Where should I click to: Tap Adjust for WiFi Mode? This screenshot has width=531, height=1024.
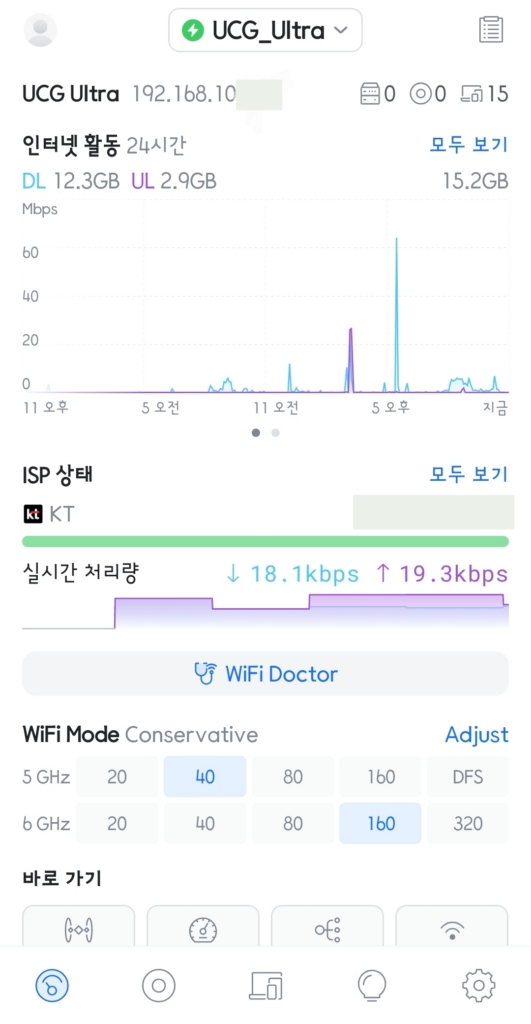477,735
